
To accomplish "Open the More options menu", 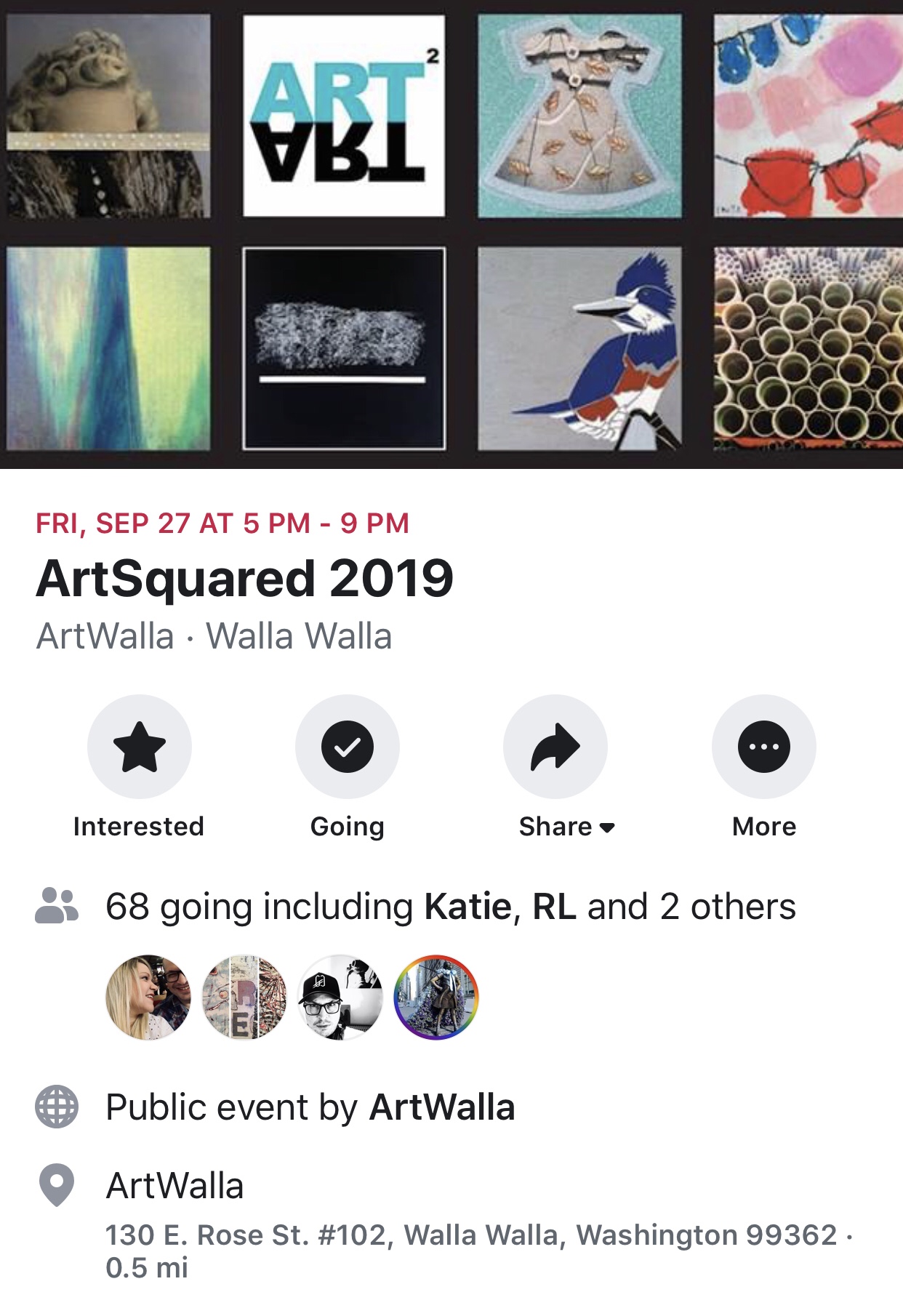I will tap(763, 747).
